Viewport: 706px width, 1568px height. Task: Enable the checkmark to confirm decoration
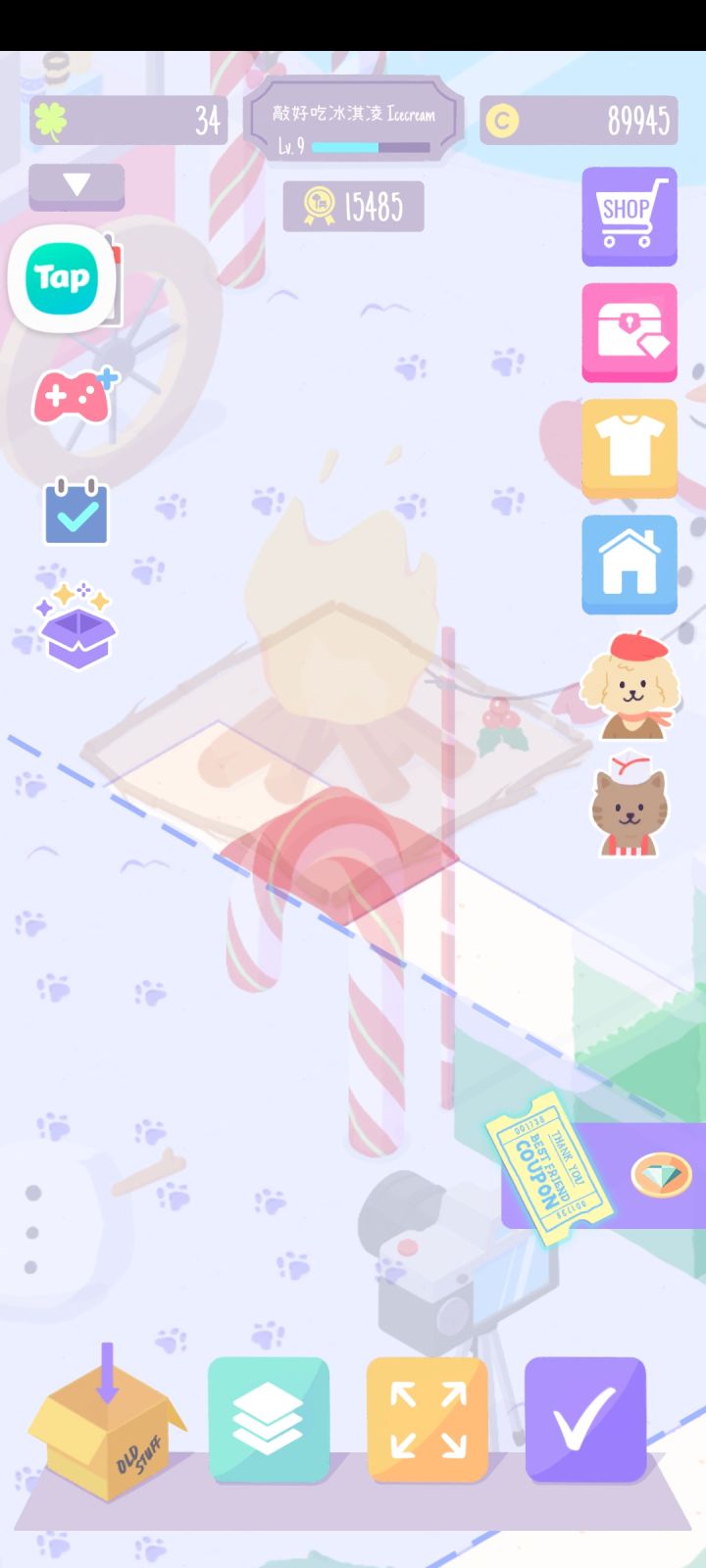pyautogui.click(x=586, y=1421)
